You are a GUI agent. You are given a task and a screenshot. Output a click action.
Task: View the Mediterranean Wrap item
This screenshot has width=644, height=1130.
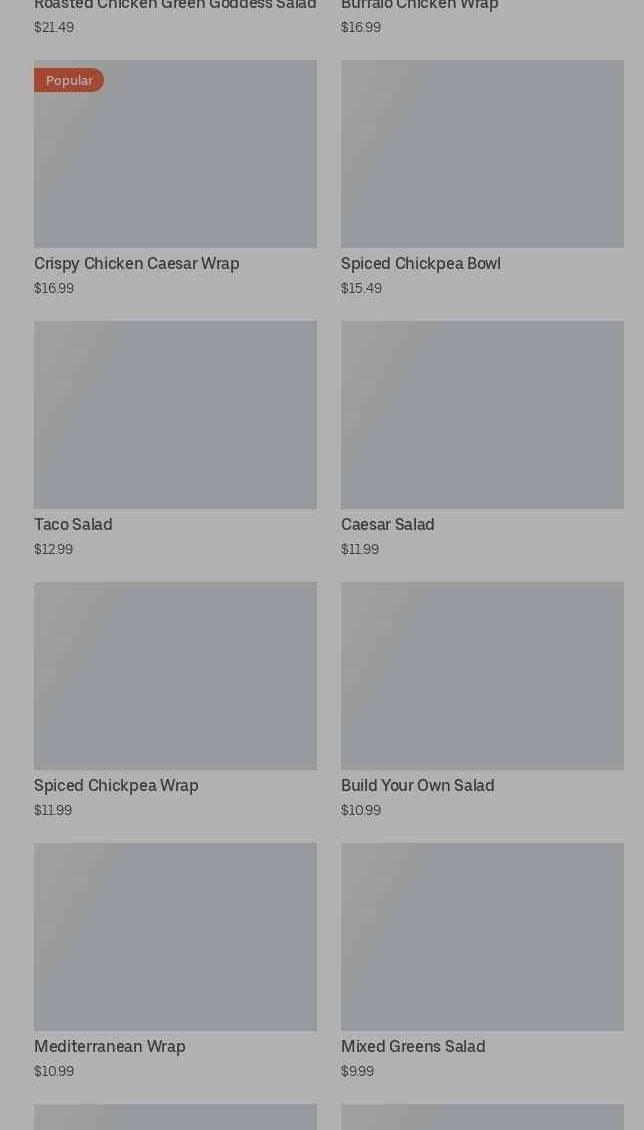pyautogui.click(x=175, y=961)
